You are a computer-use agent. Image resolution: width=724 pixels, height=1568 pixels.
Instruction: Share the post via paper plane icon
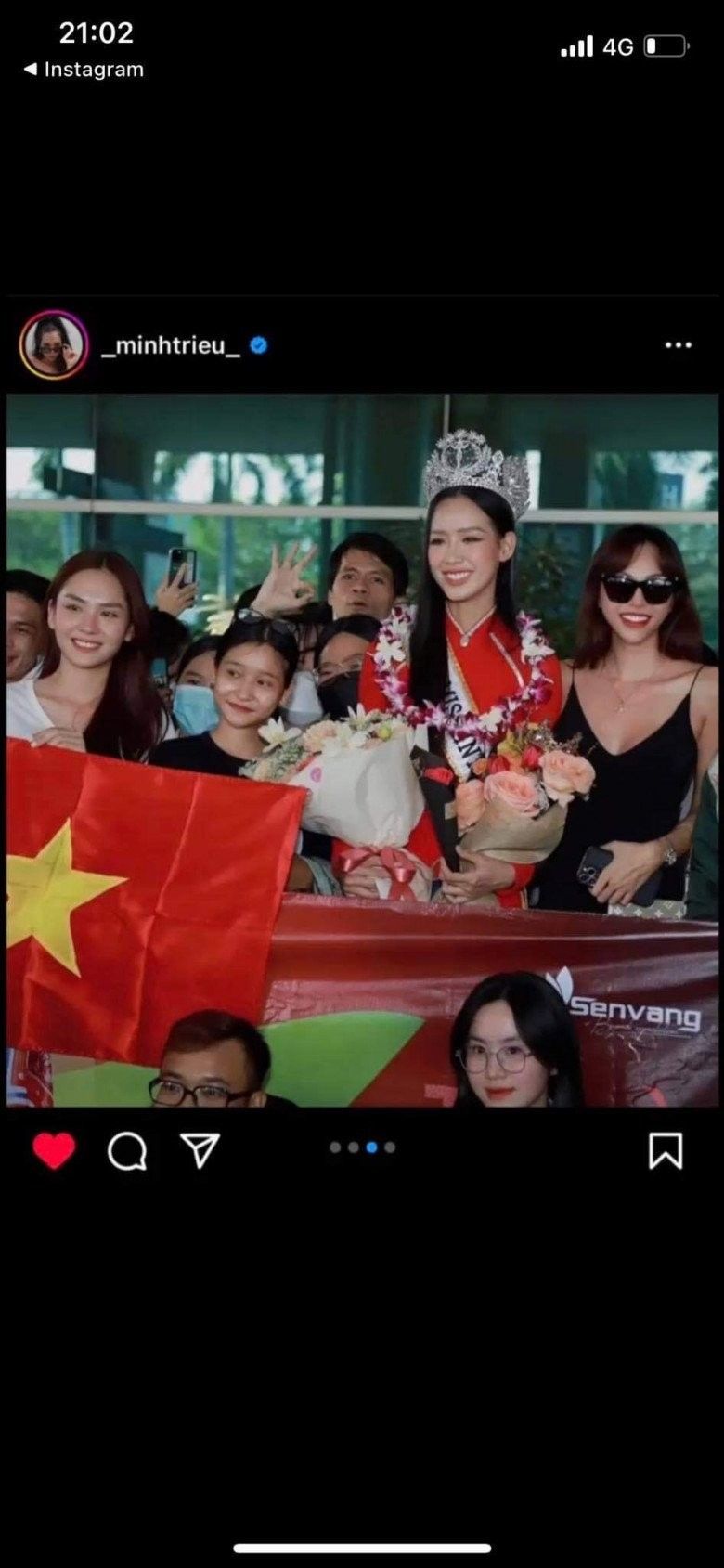pyautogui.click(x=200, y=1150)
